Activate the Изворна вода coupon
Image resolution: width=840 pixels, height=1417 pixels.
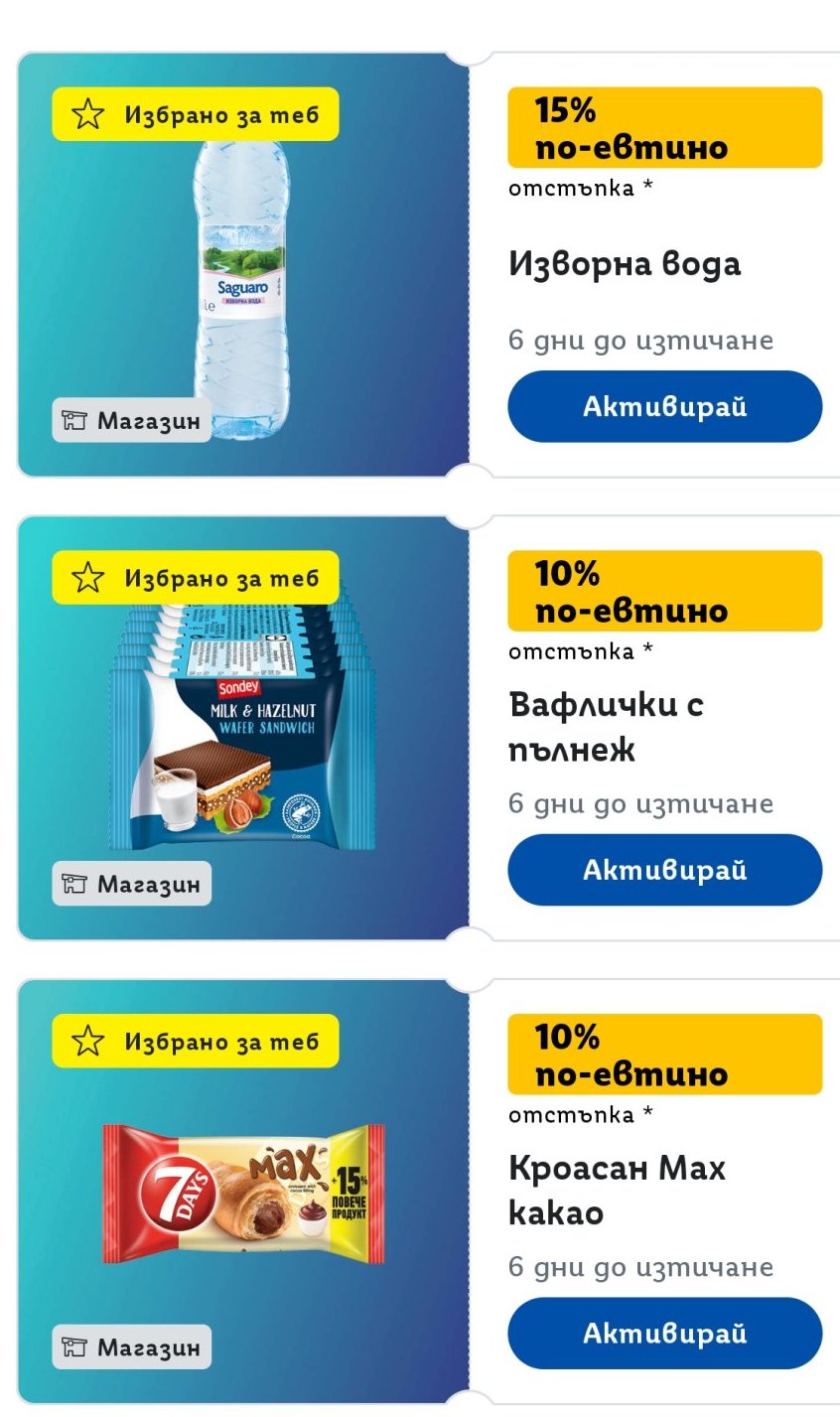pos(664,406)
